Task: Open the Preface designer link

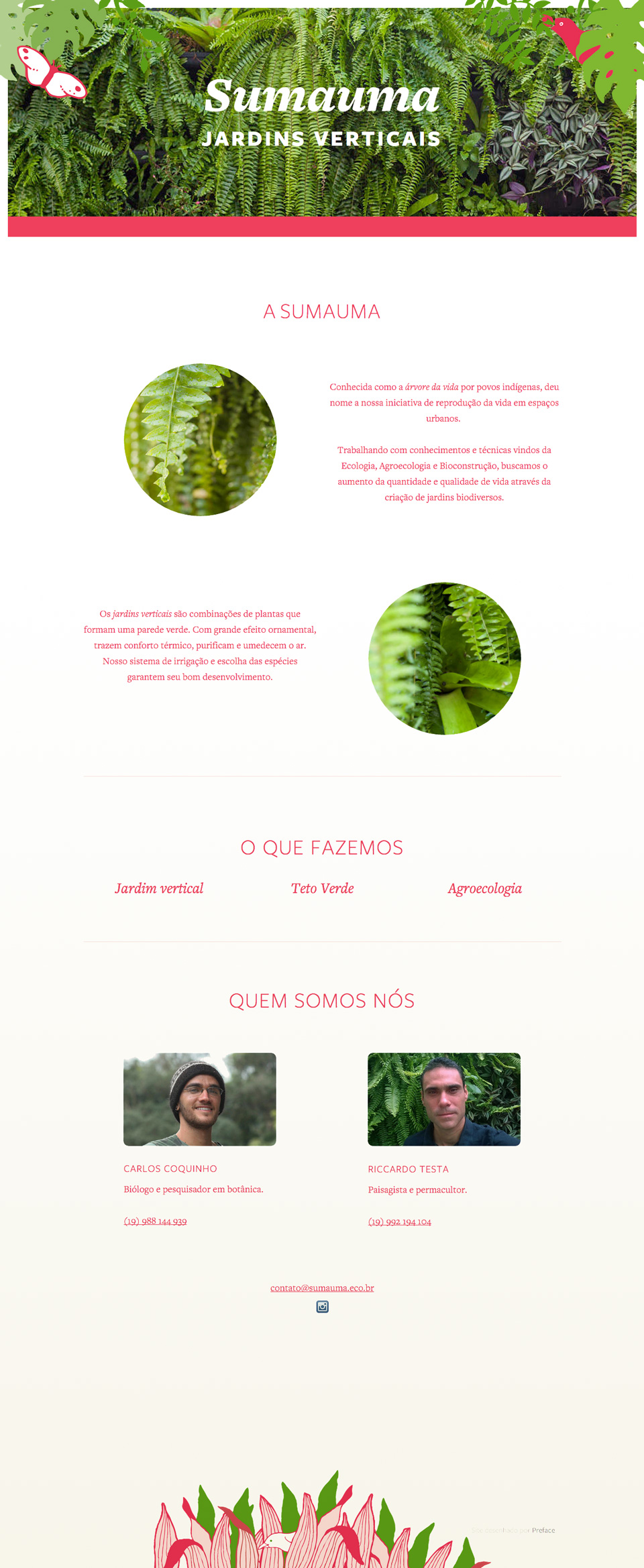Action: pos(543,1530)
